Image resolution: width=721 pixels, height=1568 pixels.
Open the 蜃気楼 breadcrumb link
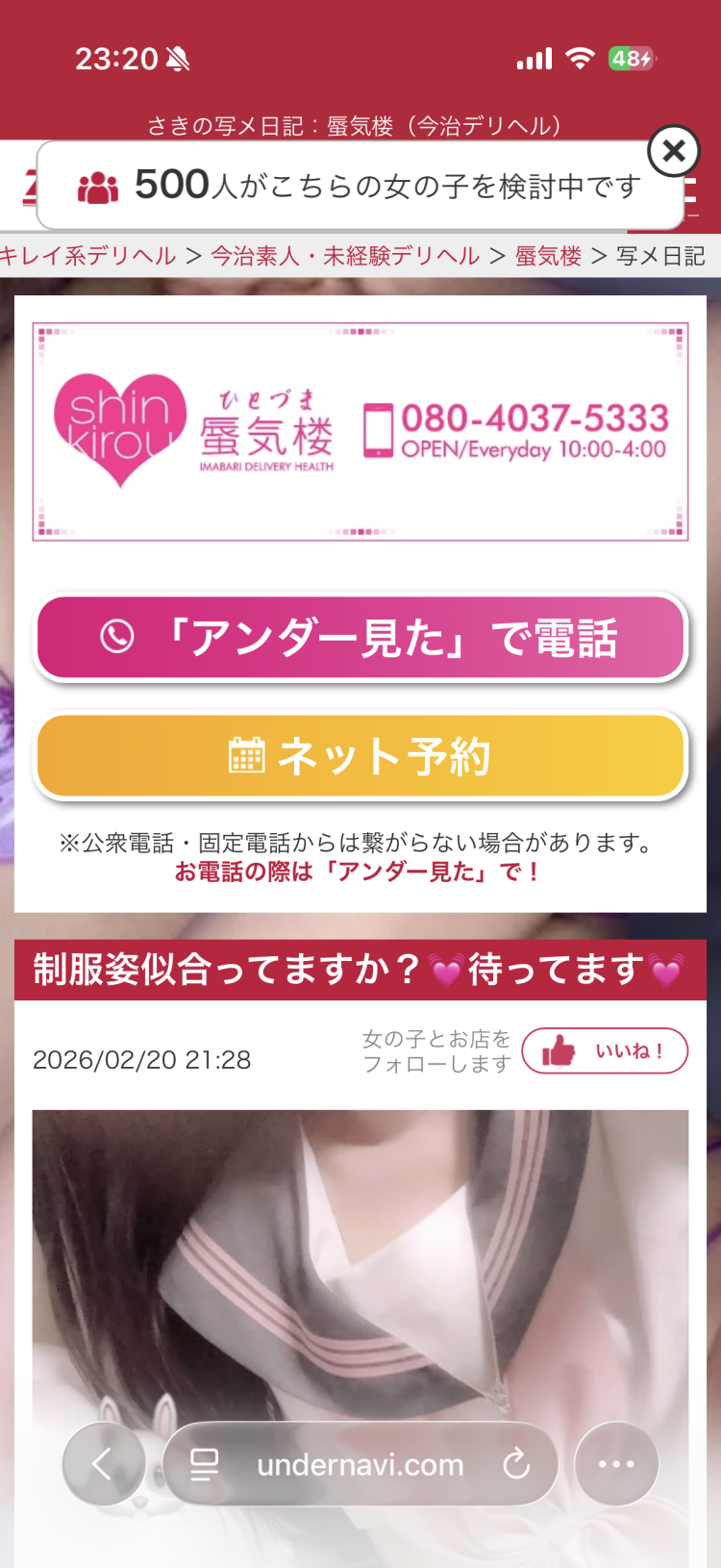tap(548, 256)
